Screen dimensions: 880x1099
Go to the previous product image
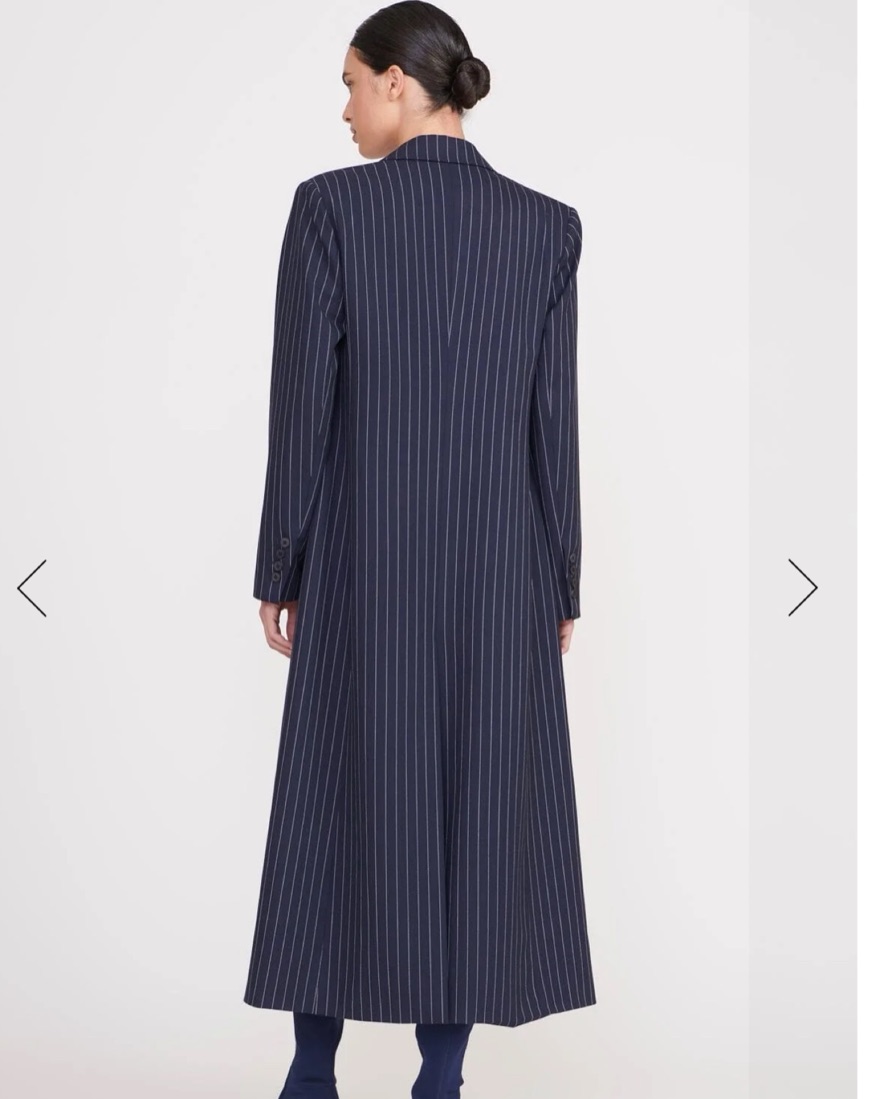click(x=32, y=588)
